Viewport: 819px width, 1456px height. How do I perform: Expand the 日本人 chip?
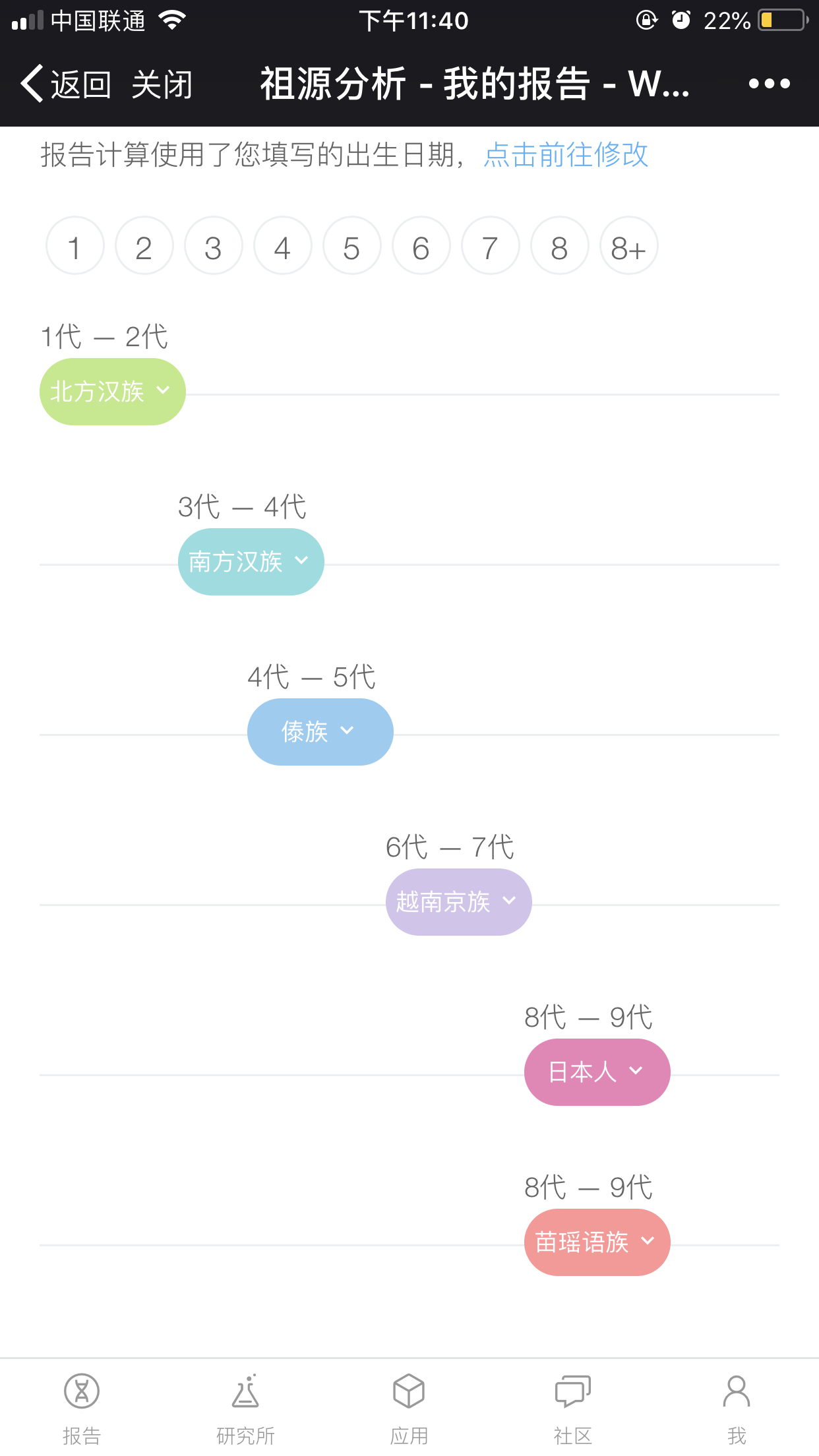point(597,1072)
